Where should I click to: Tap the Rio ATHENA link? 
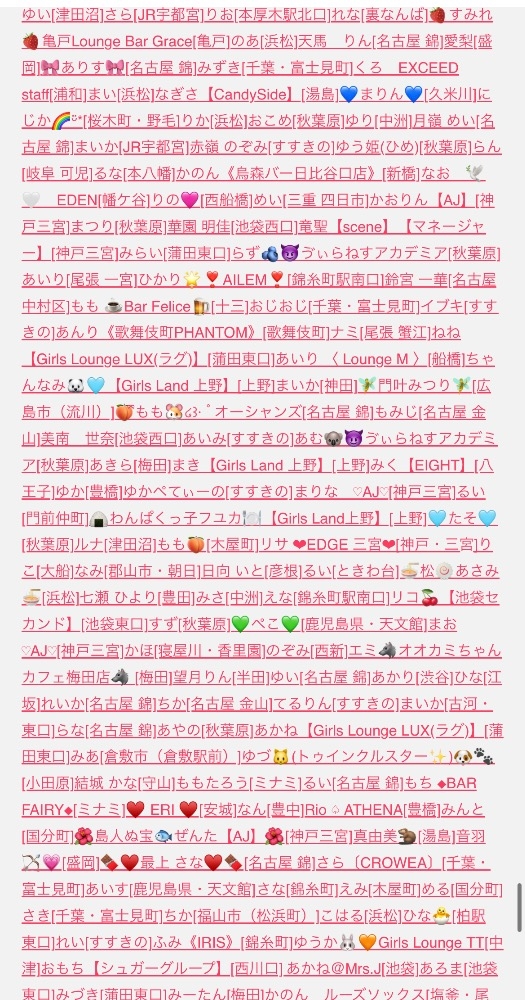(x=355, y=810)
